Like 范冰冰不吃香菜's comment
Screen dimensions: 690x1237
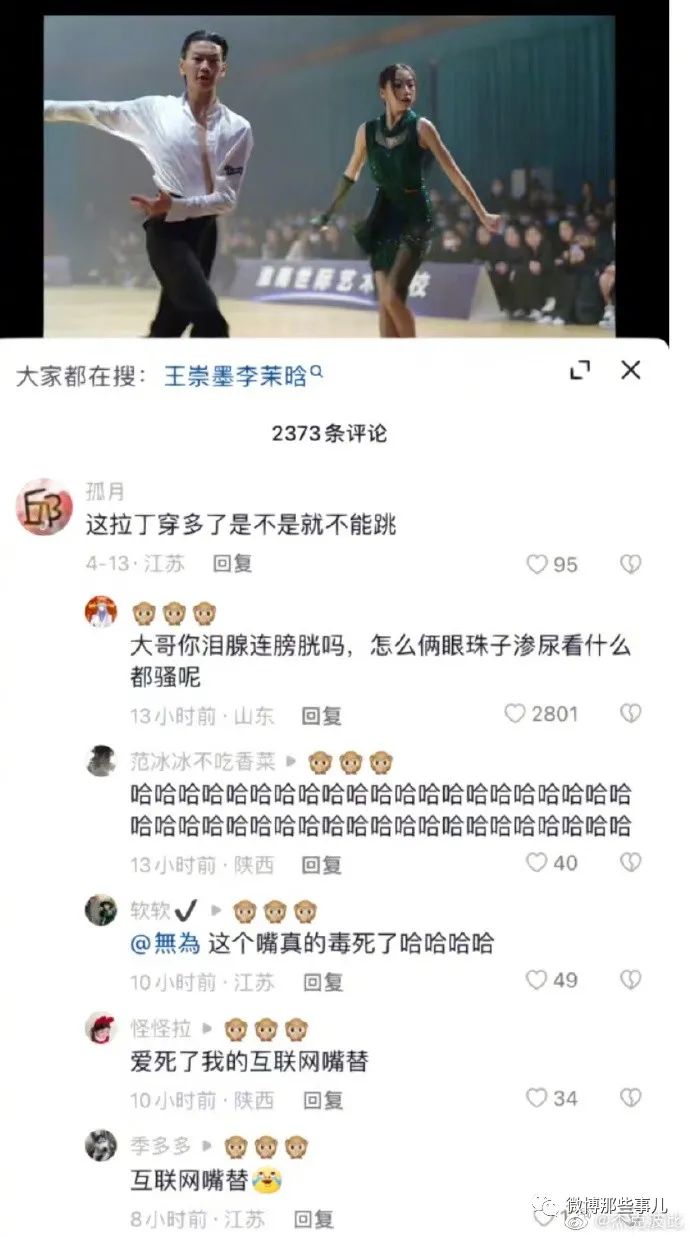tap(538, 862)
